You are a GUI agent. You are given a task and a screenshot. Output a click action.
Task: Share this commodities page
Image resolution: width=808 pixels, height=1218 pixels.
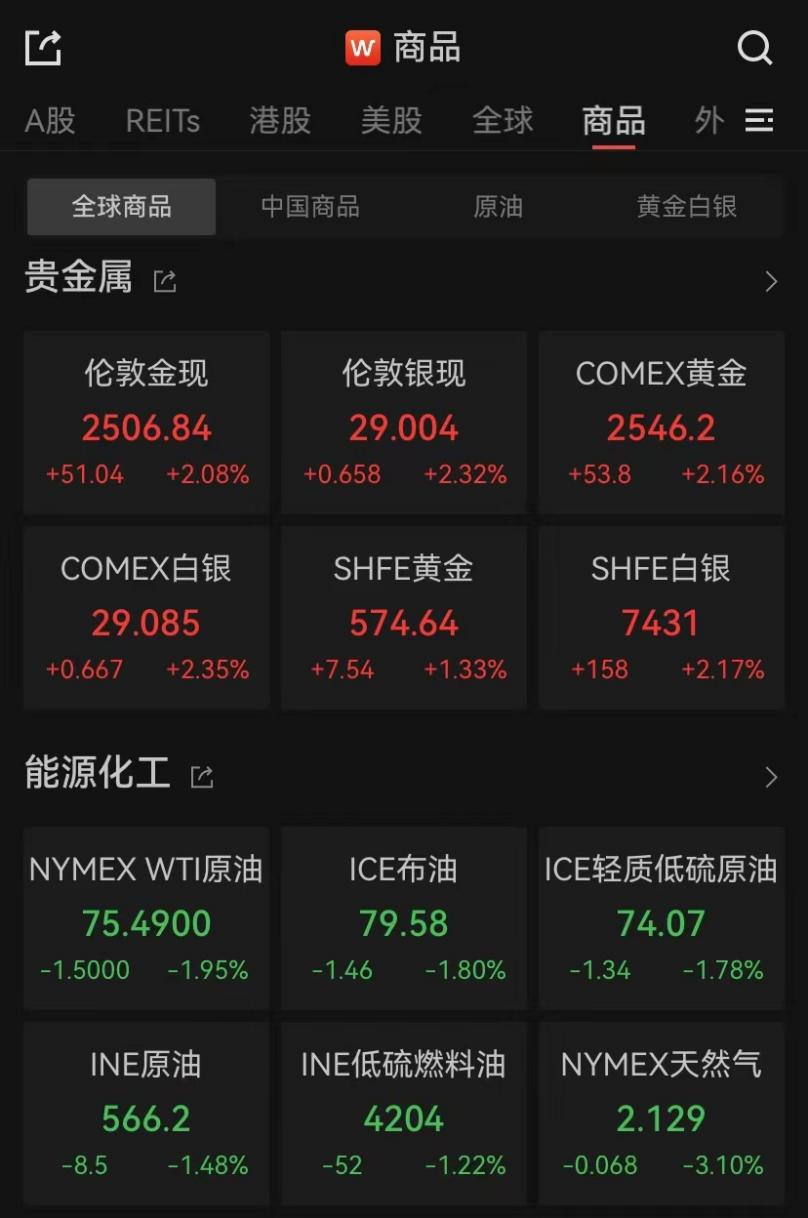[43, 47]
